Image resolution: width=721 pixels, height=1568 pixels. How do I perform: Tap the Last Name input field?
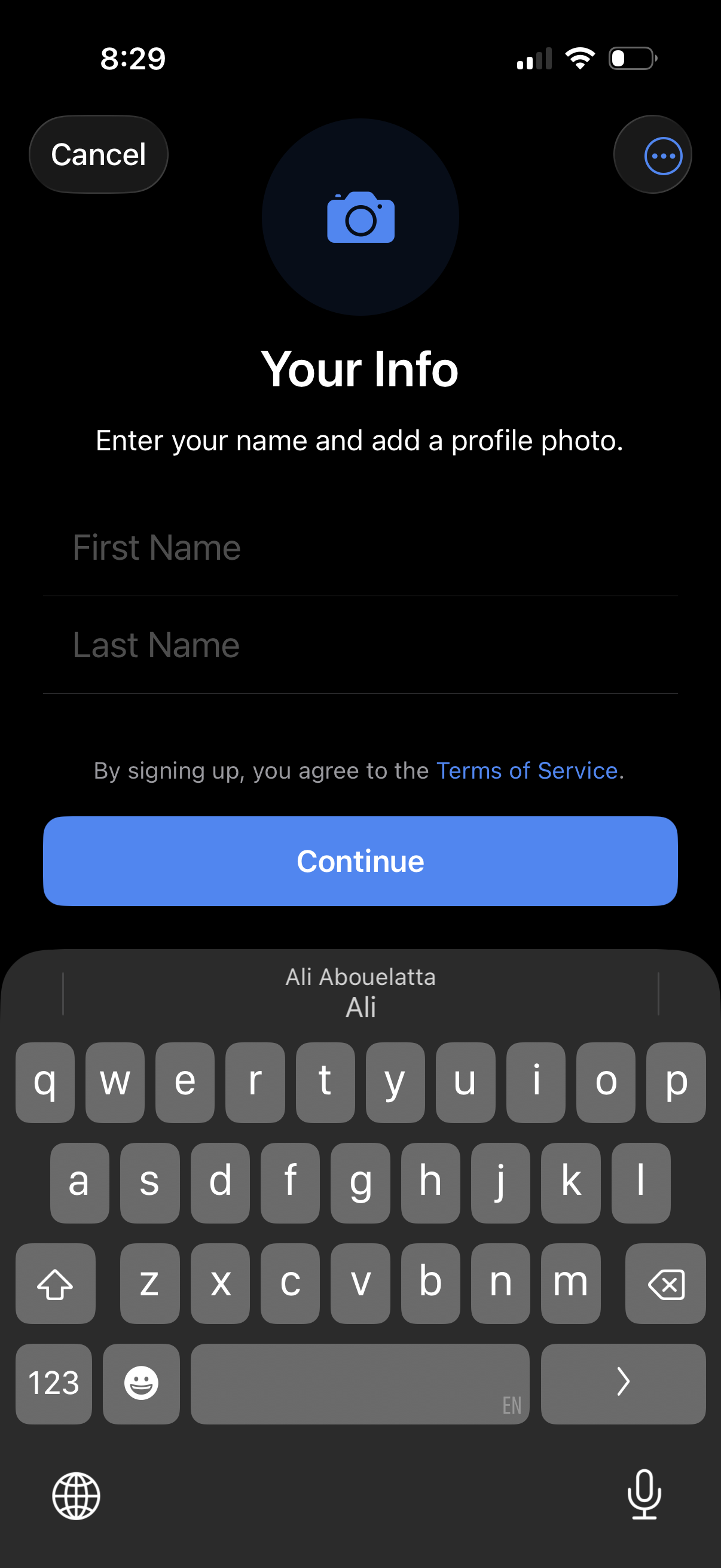pyautogui.click(x=360, y=644)
